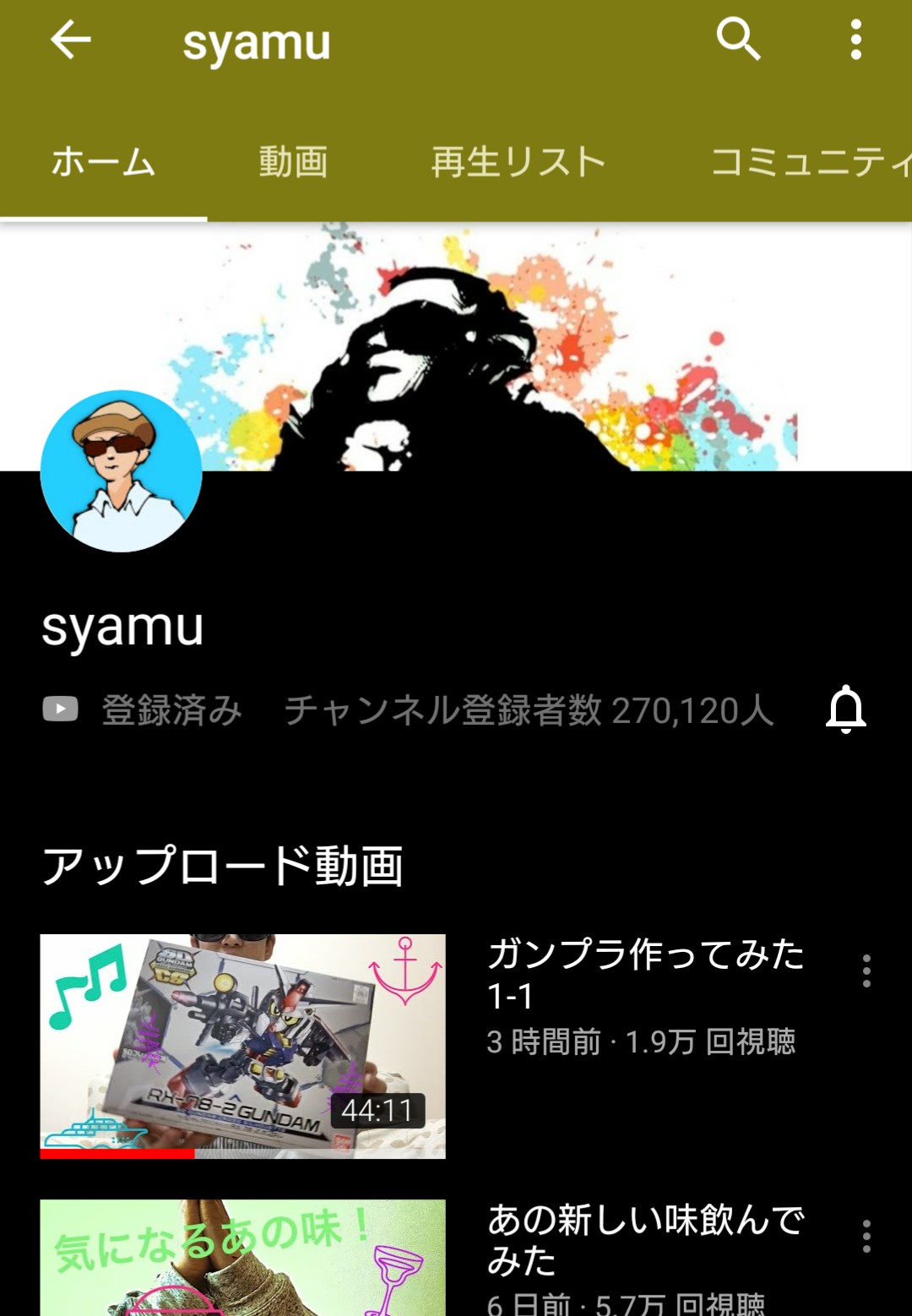Image resolution: width=912 pixels, height=1316 pixels.
Task: Open search on the syamu channel
Action: click(x=738, y=40)
